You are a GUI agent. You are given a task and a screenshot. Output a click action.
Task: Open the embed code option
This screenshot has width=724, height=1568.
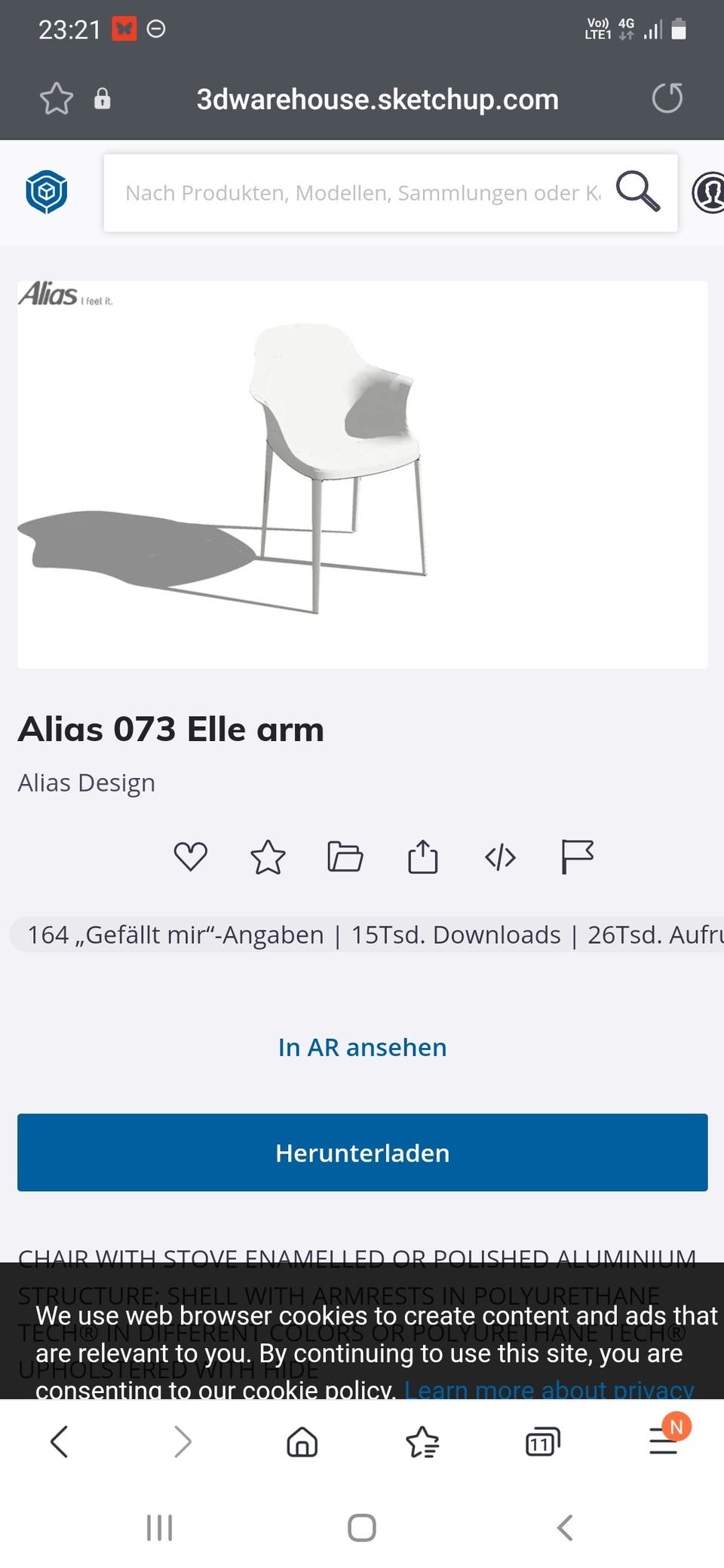[500, 857]
